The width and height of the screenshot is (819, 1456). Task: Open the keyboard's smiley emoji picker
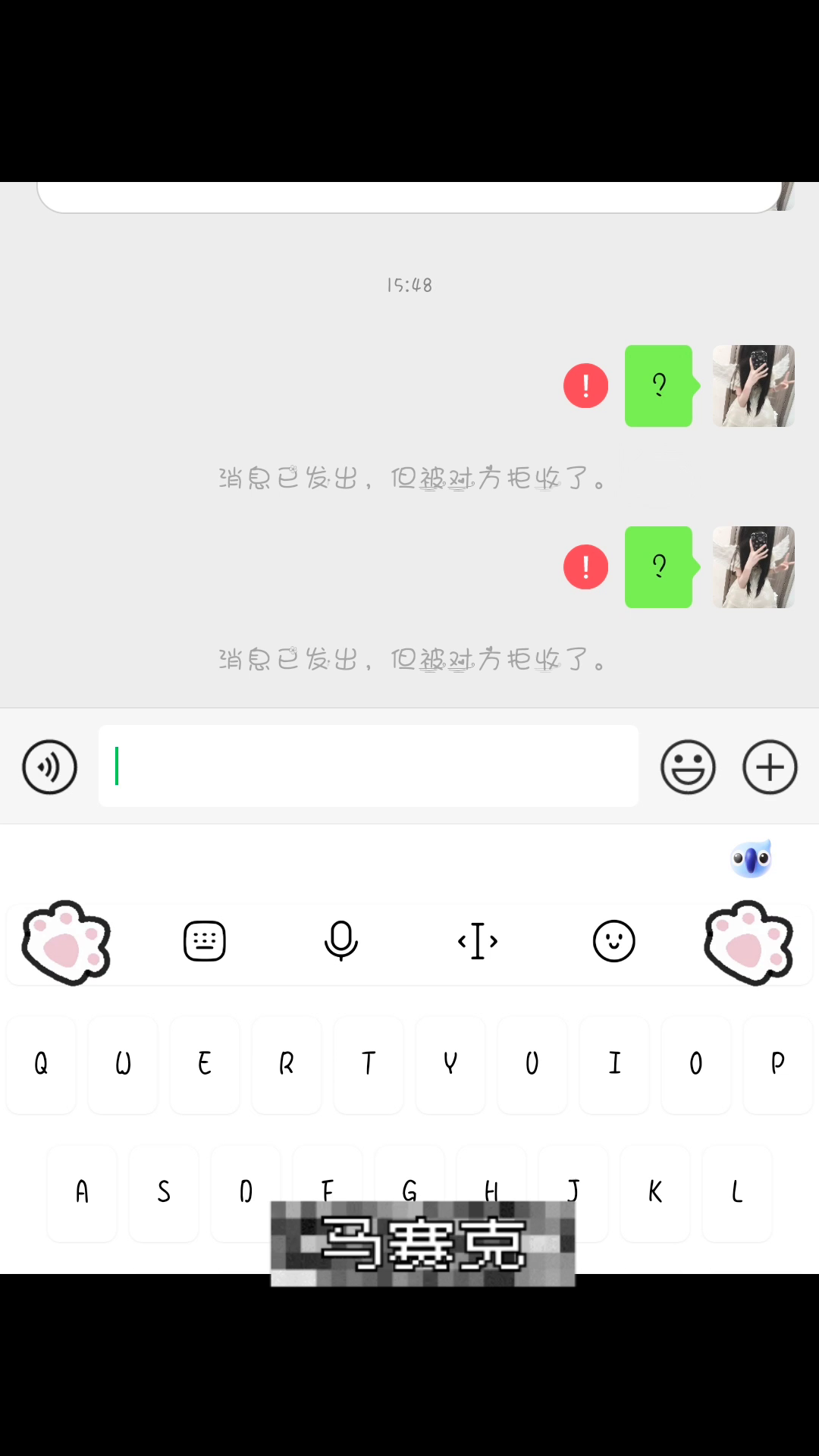(x=613, y=941)
